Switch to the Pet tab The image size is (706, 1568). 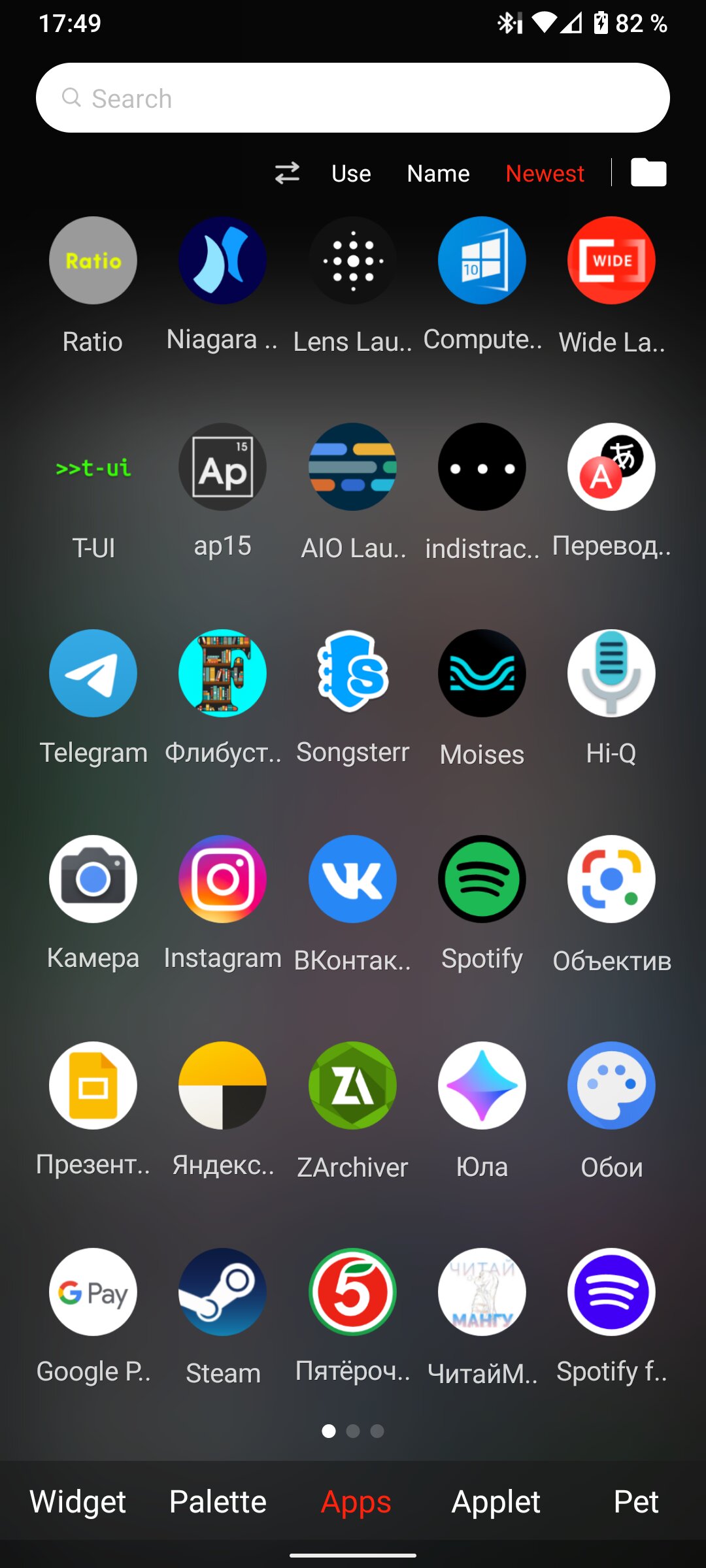pos(636,1501)
